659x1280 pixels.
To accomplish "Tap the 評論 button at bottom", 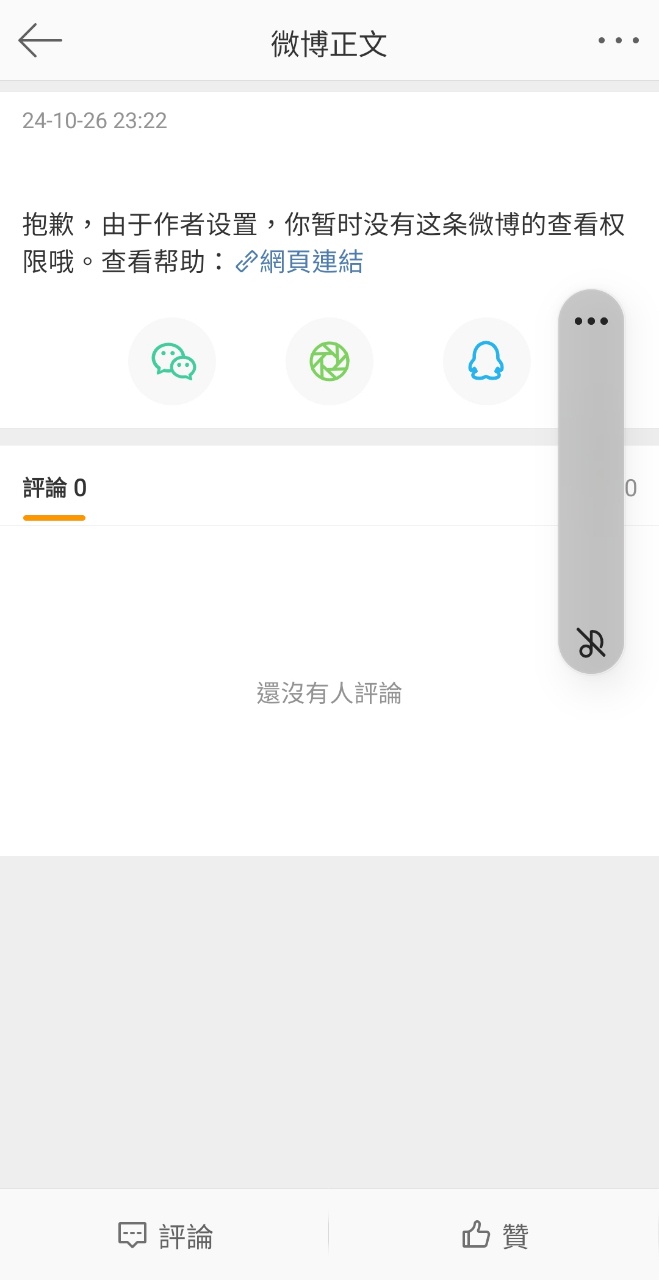I will click(165, 1236).
